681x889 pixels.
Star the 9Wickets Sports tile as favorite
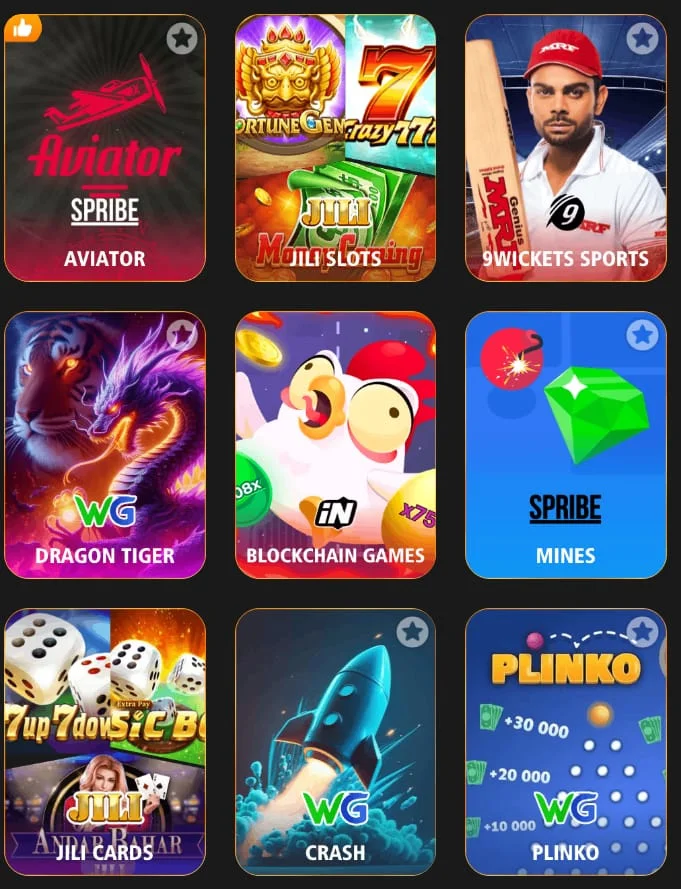pos(642,39)
